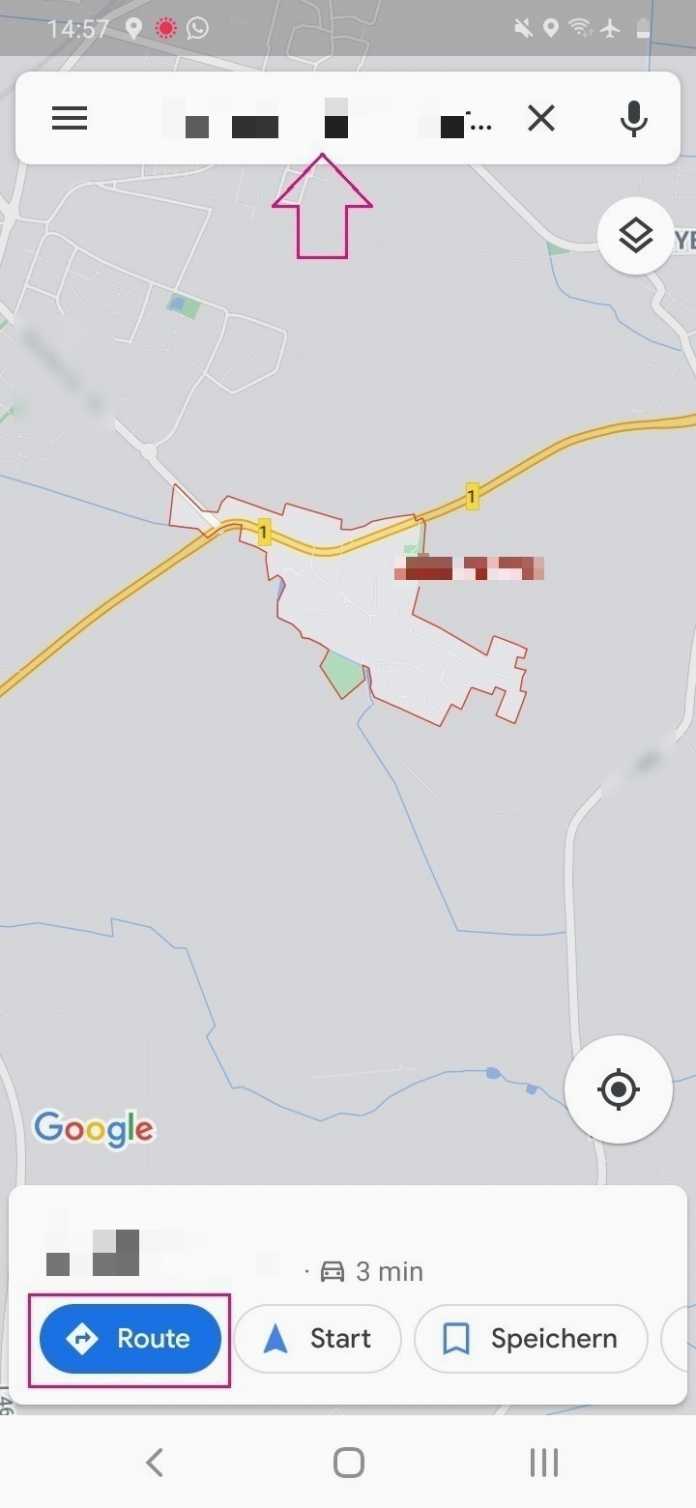
Task: Start voice search with the microphone
Action: pos(633,119)
